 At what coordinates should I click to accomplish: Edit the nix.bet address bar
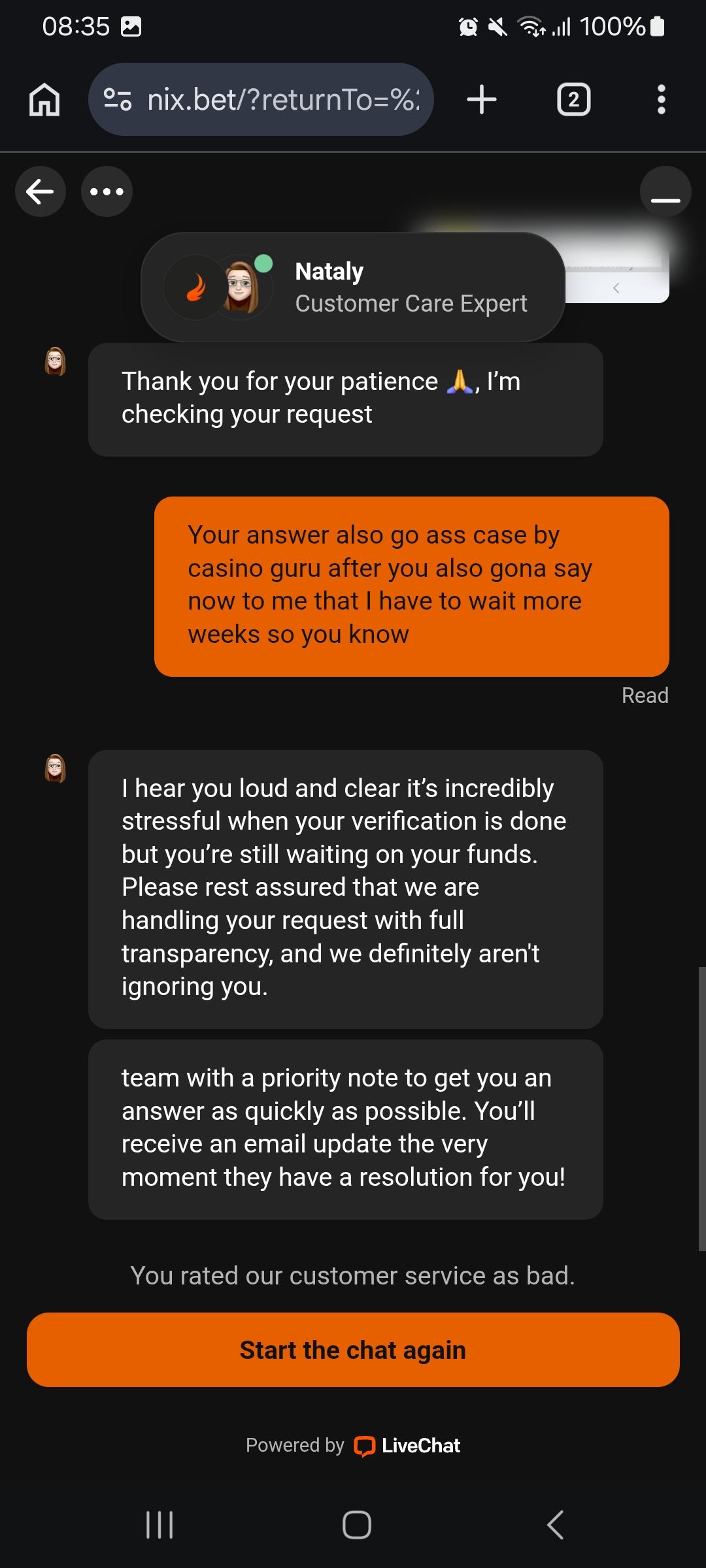tap(284, 100)
